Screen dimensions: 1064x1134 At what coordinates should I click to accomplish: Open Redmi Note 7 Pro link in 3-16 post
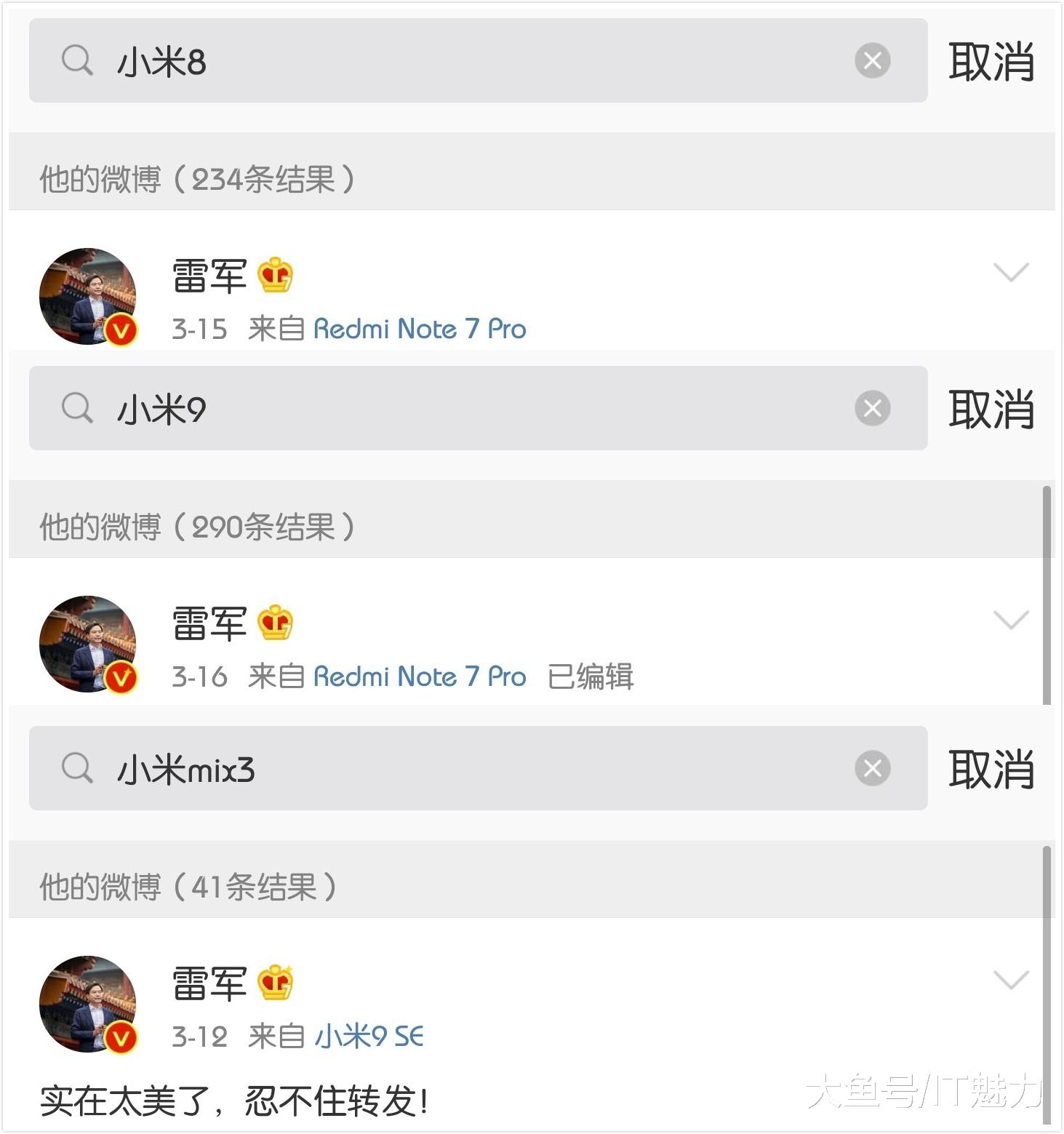click(420, 676)
